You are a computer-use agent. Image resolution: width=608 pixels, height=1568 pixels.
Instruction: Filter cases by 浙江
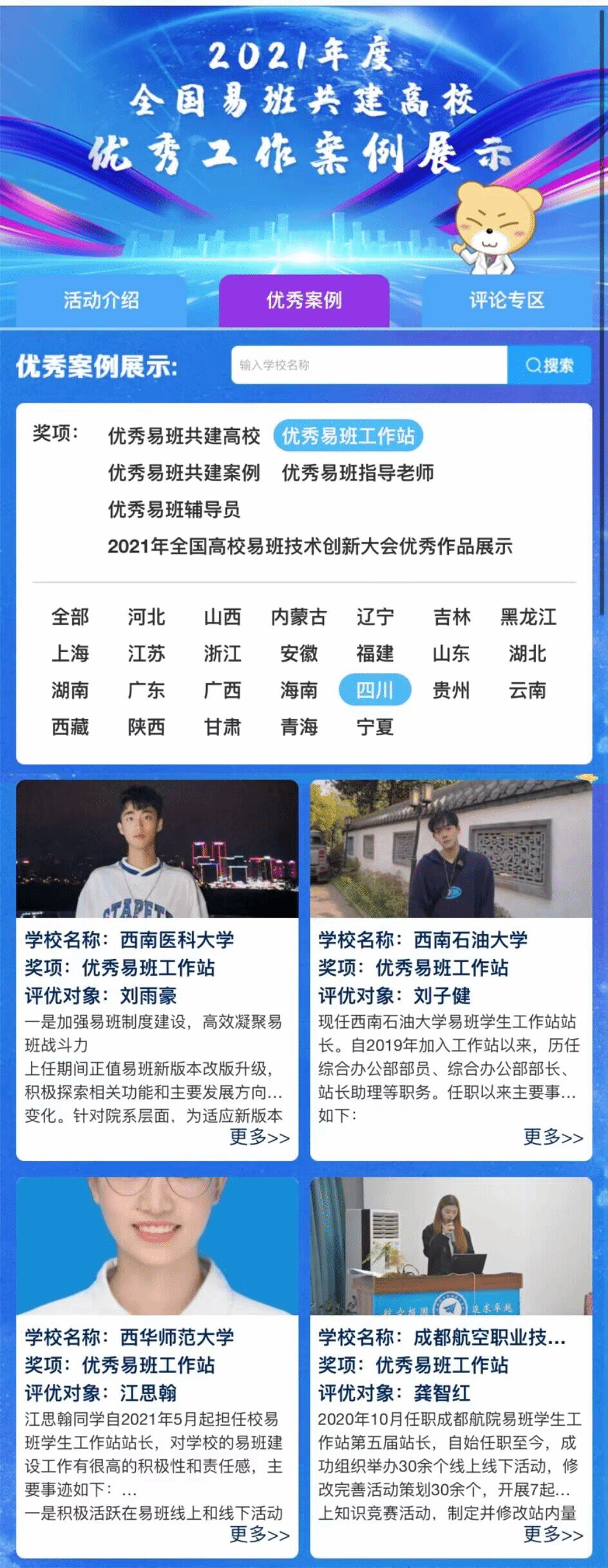222,653
